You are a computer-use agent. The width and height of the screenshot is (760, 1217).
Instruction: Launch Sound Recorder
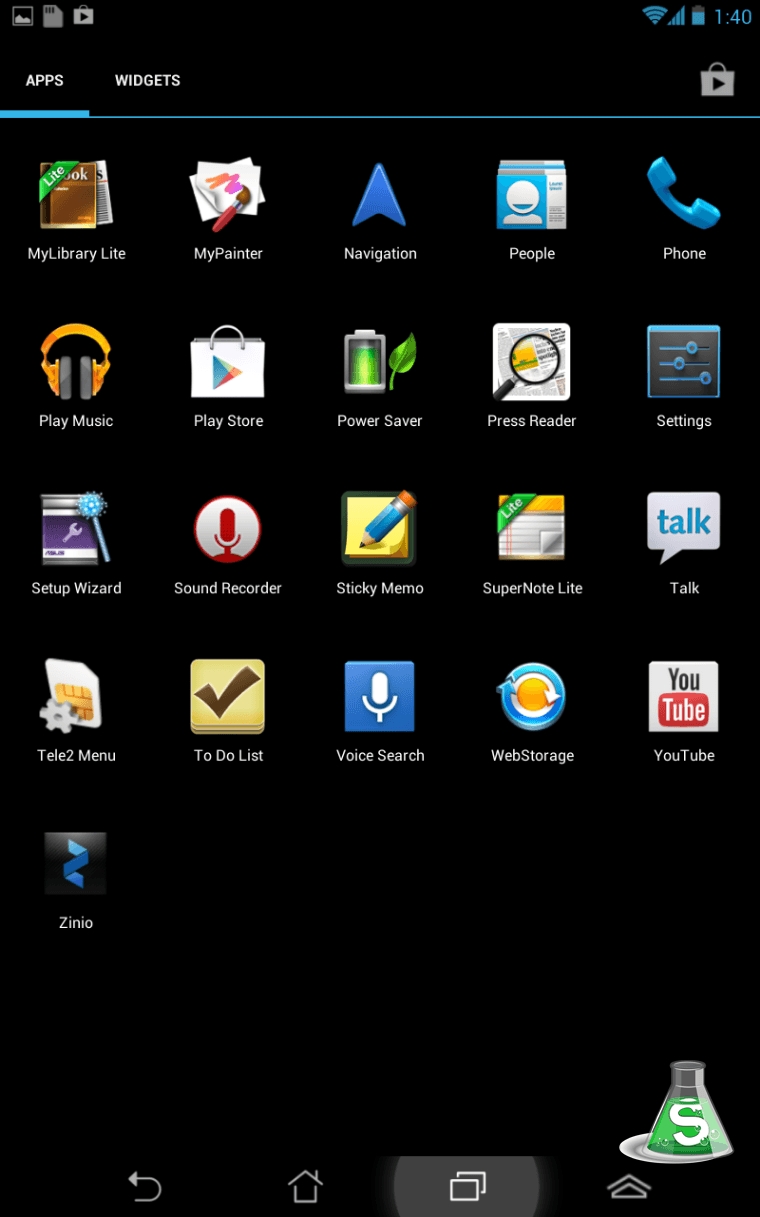(x=228, y=544)
